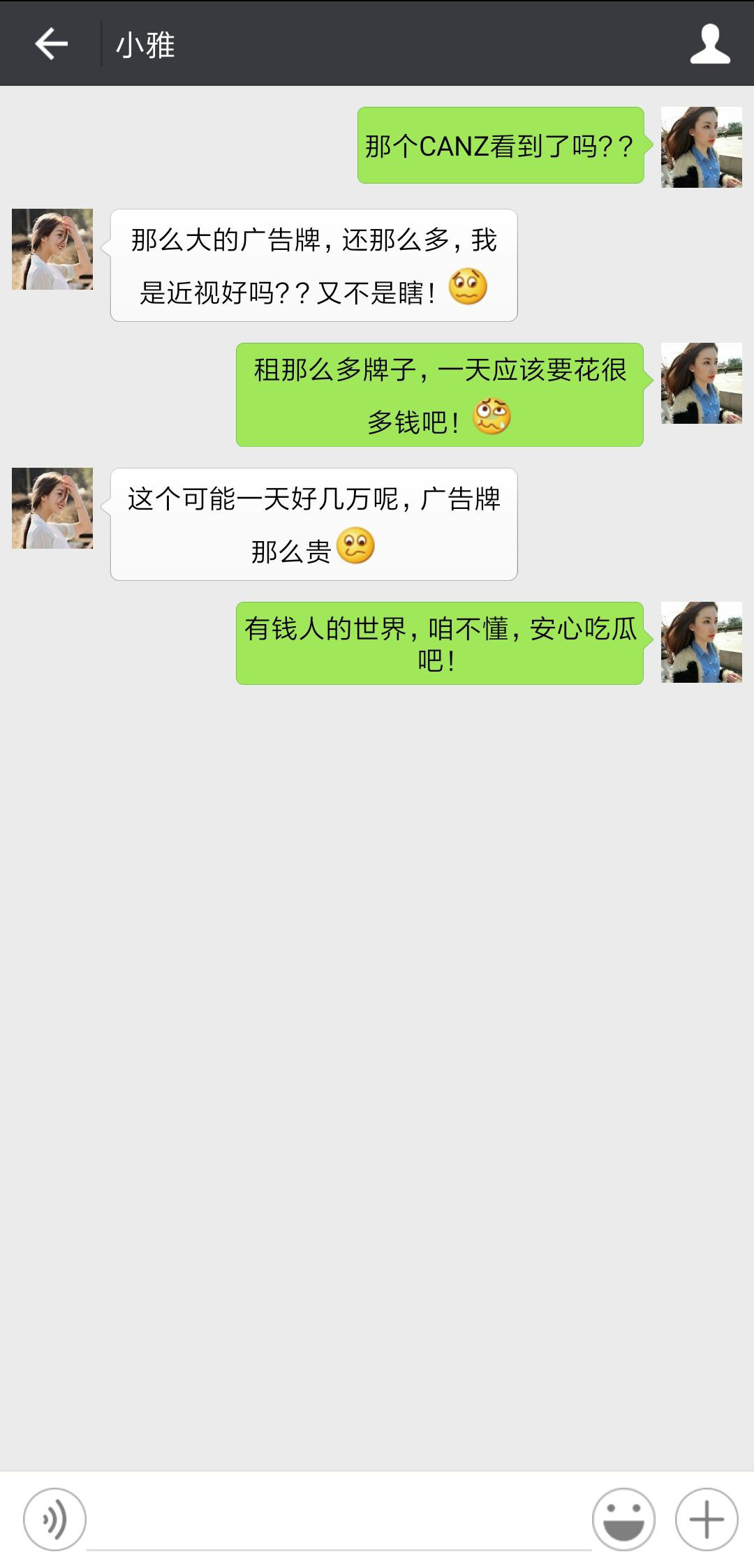The image size is (754, 1568).
Task: Switch to voice message input
Action: click(x=54, y=1519)
